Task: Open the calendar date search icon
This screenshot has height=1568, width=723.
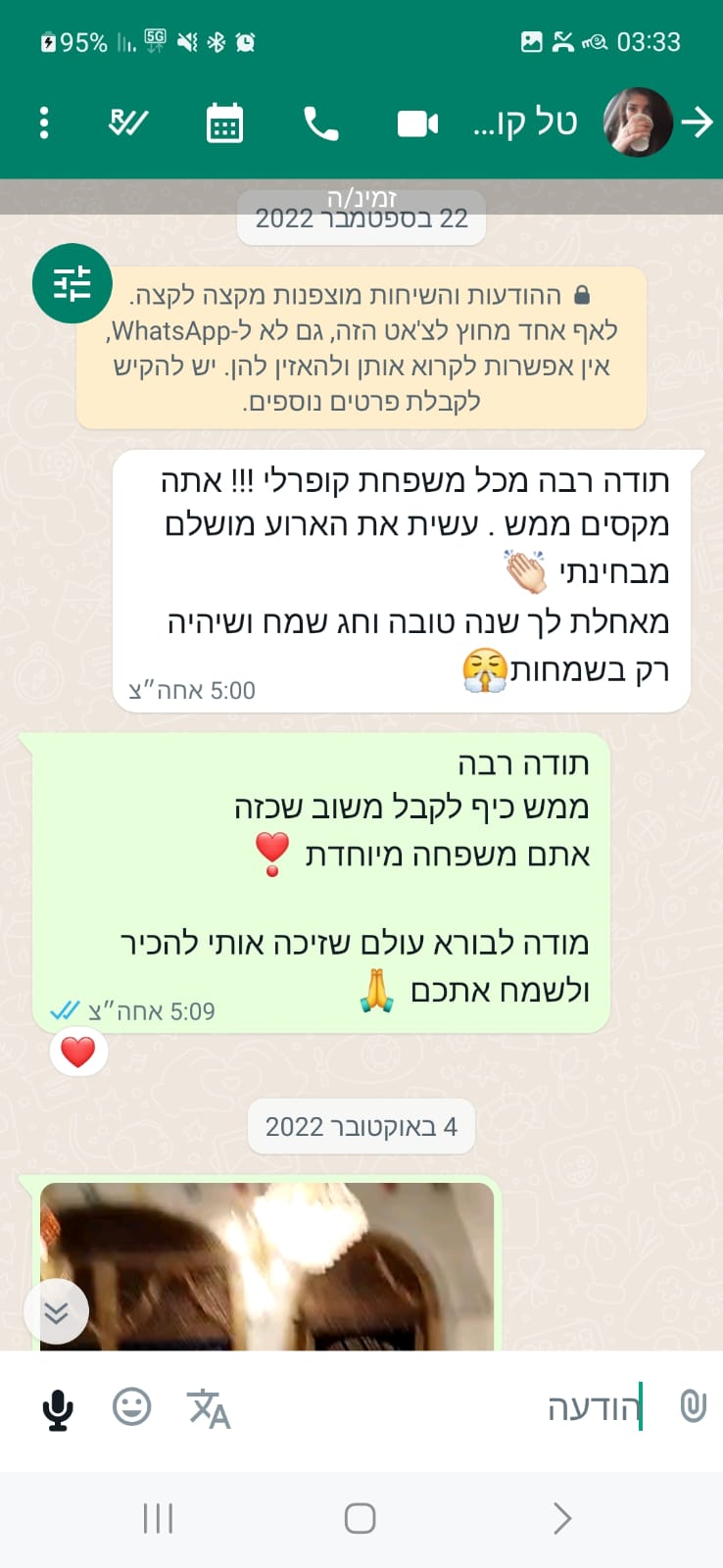Action: (224, 123)
